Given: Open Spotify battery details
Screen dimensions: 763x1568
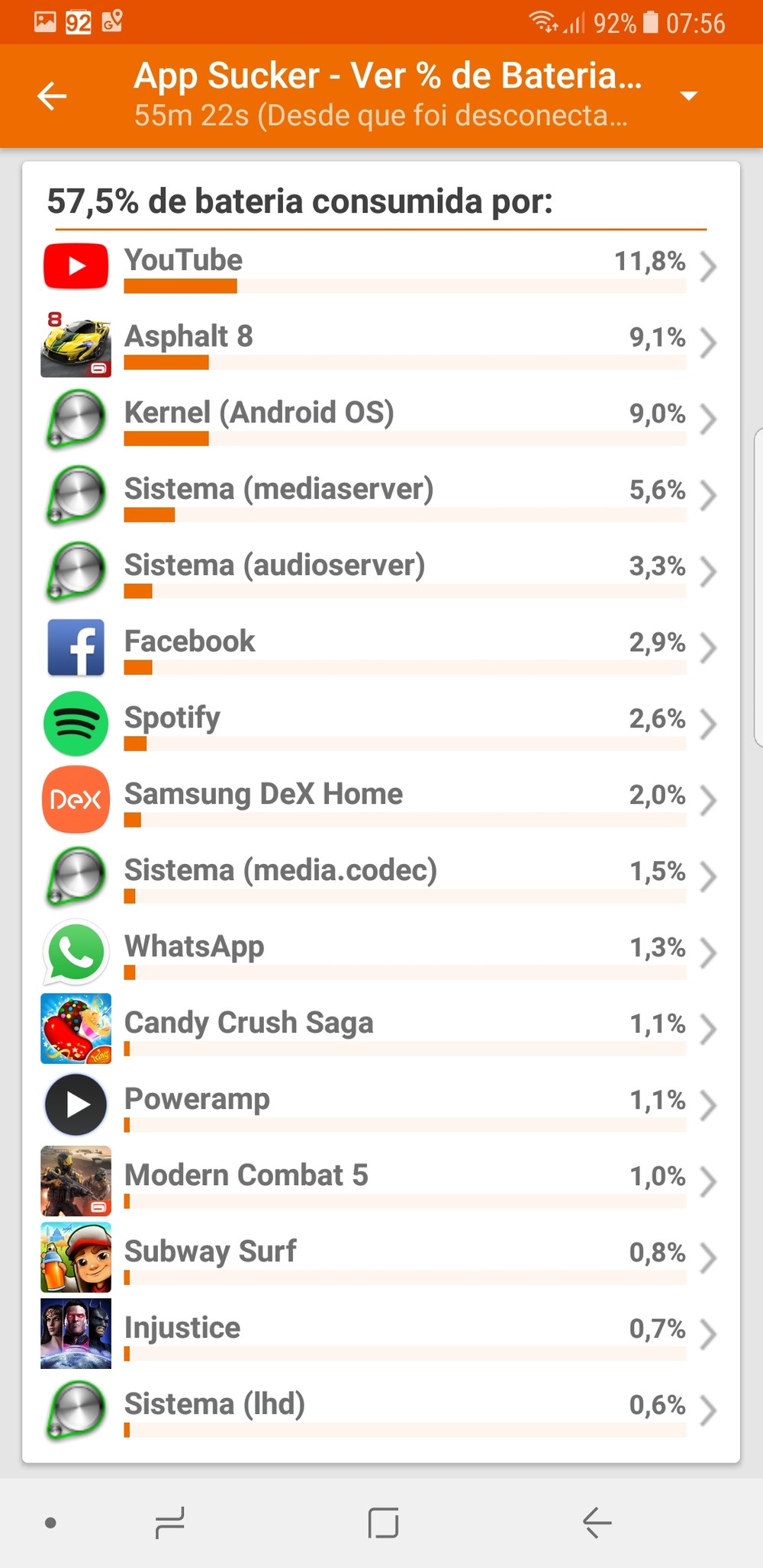Looking at the screenshot, I should [x=381, y=724].
